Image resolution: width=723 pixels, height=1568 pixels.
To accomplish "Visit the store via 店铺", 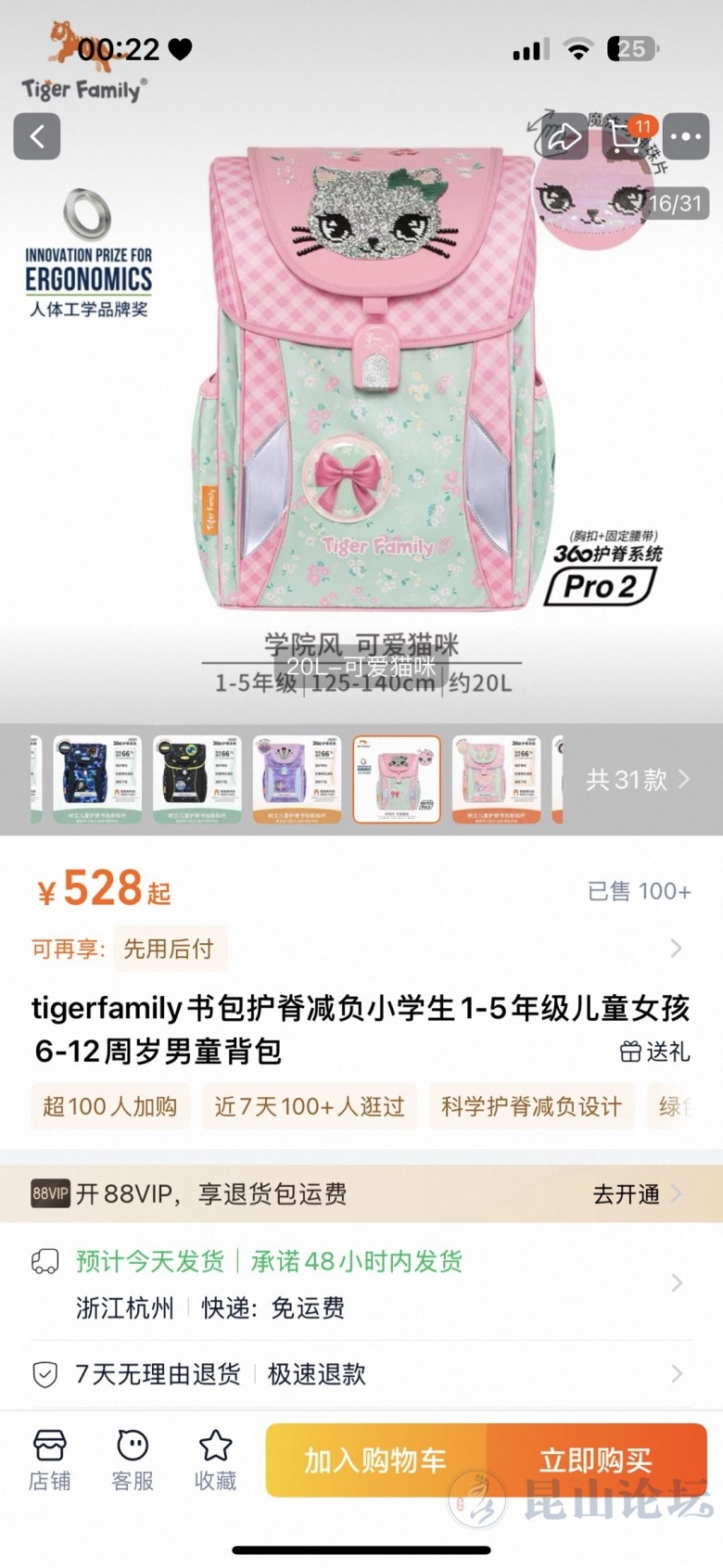I will (49, 1460).
